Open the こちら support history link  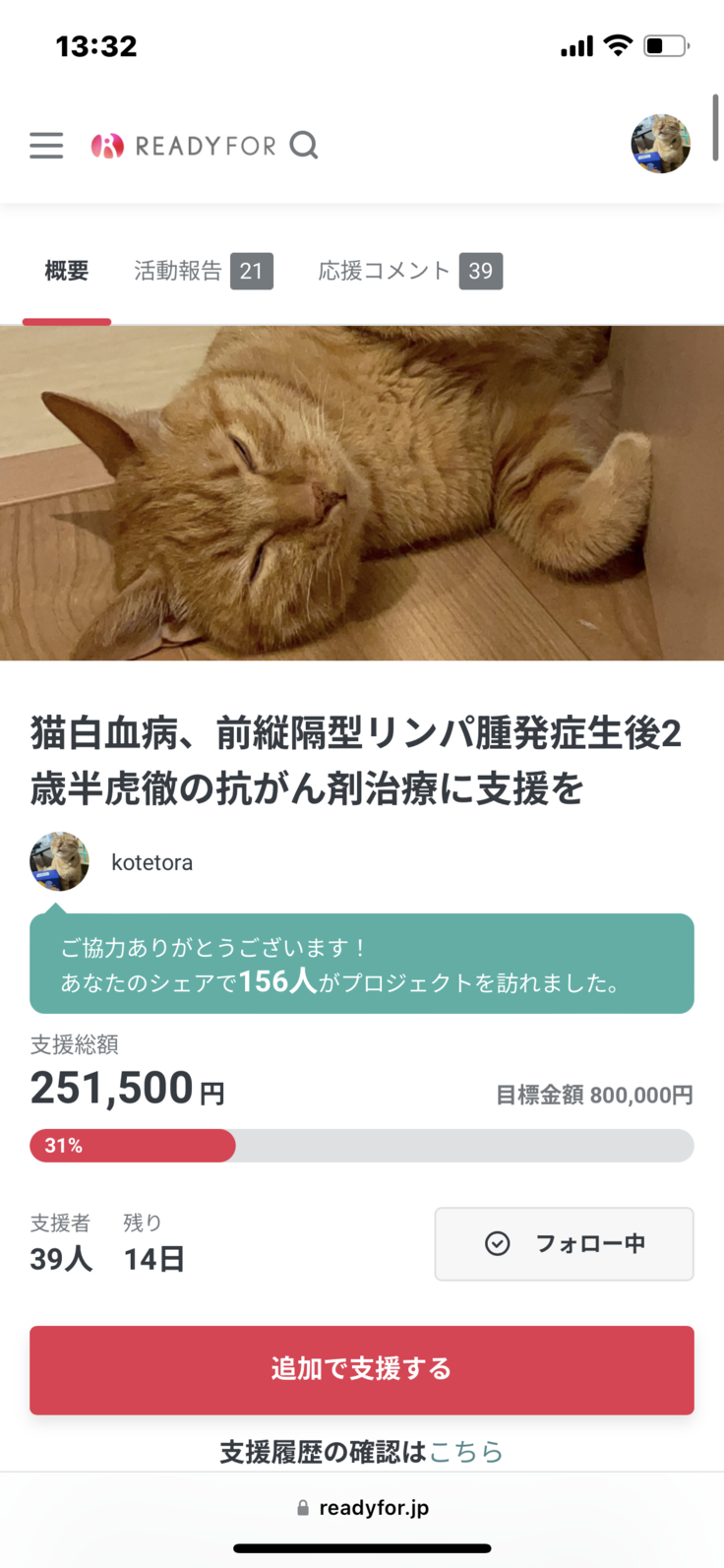pos(466,1452)
